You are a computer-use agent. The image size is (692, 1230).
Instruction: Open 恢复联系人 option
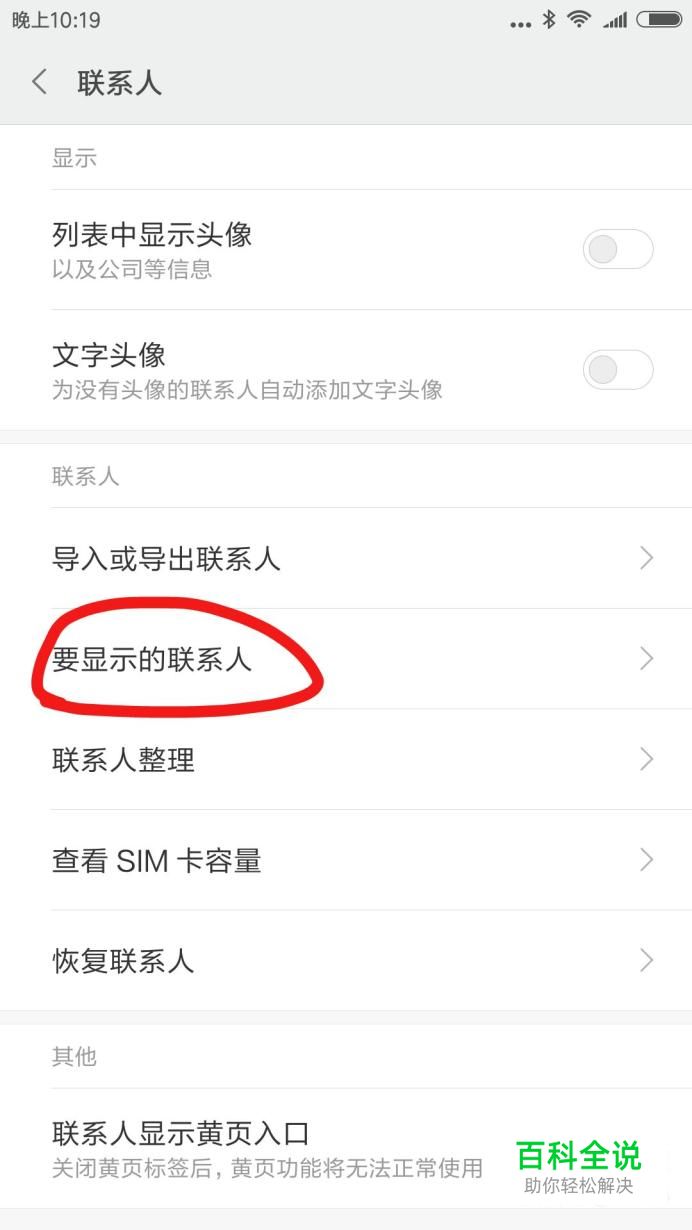click(346, 961)
